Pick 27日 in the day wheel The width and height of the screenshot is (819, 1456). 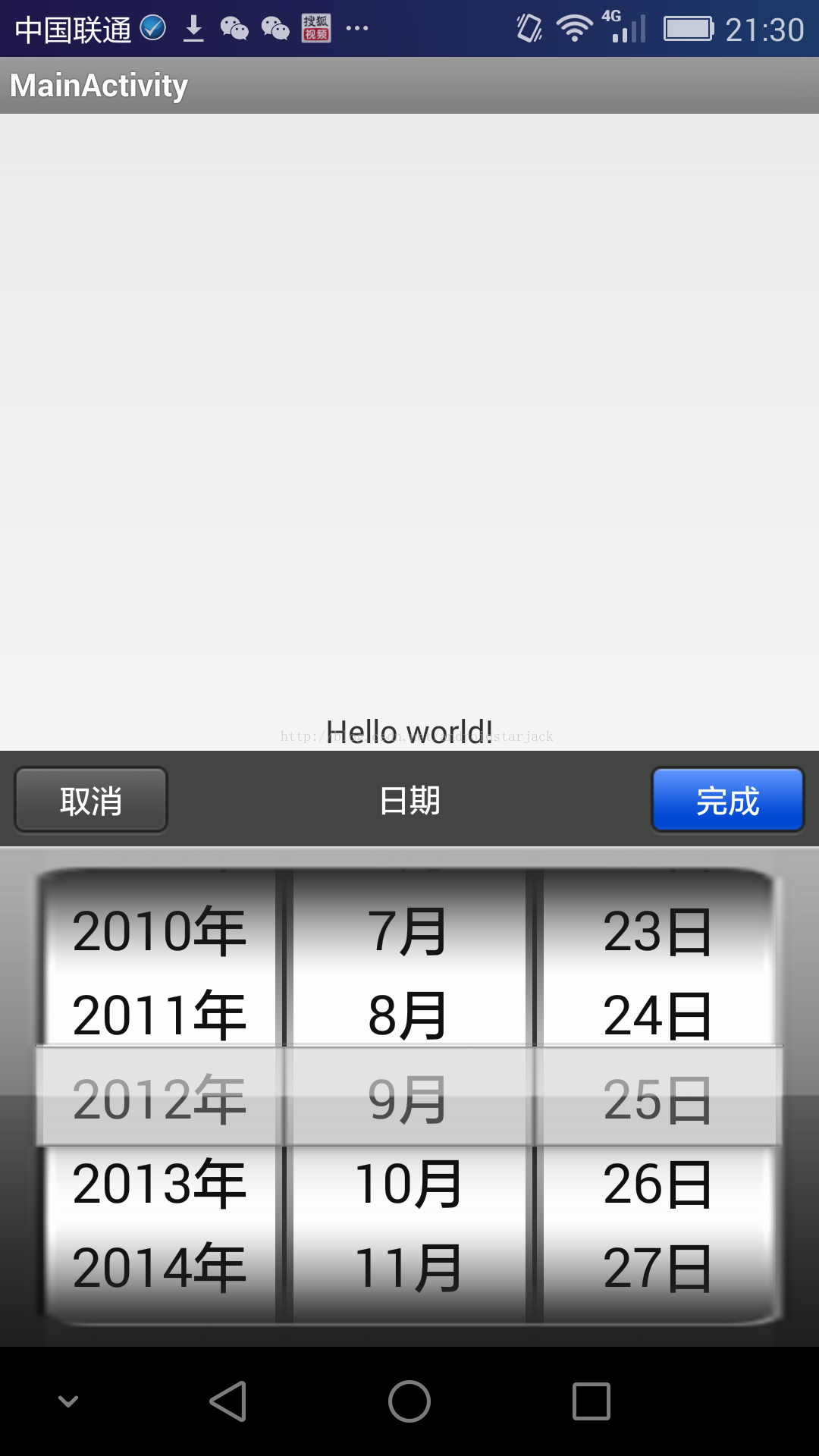tap(657, 1267)
